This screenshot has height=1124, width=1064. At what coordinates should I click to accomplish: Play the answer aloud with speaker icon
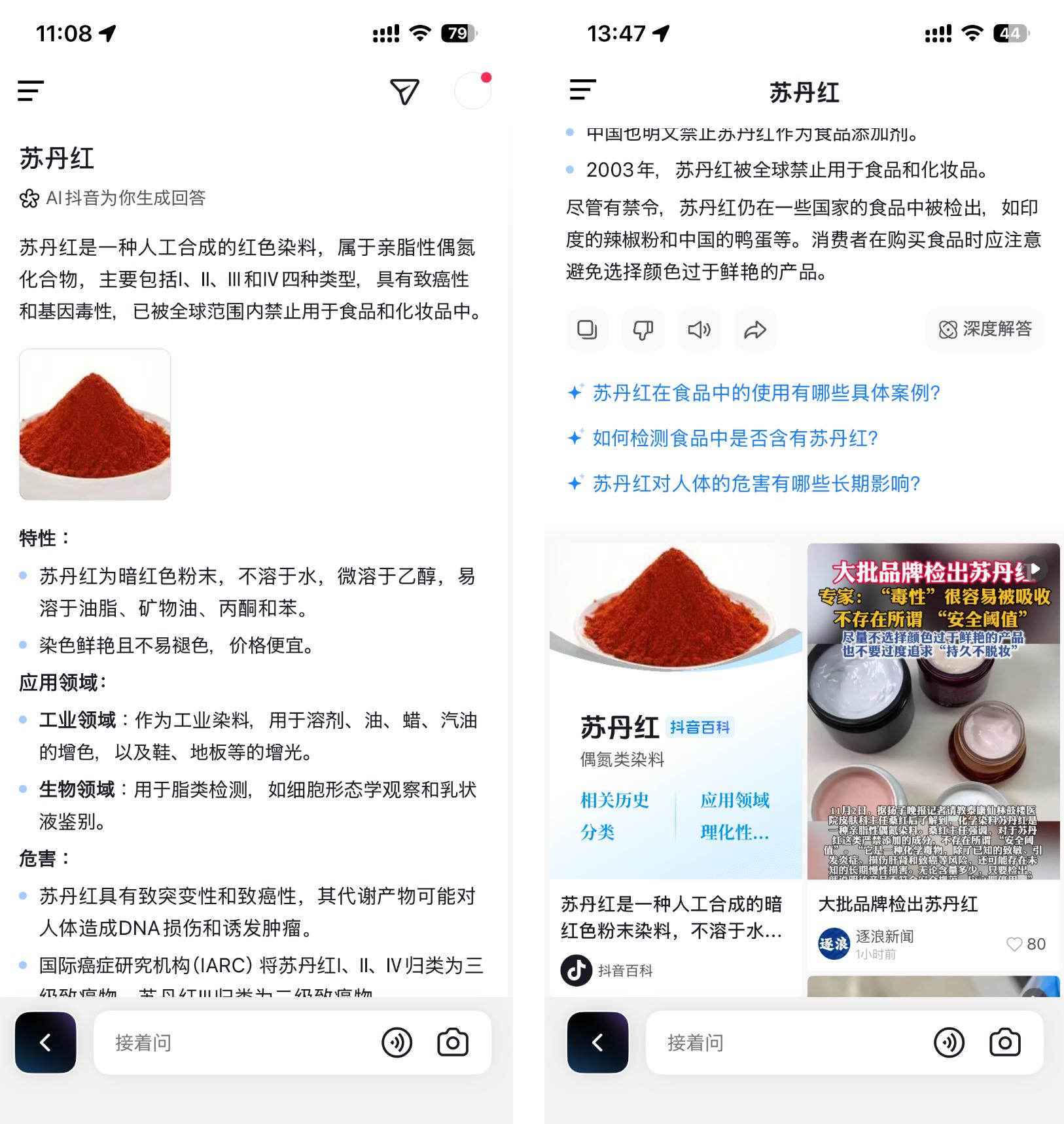(x=699, y=330)
